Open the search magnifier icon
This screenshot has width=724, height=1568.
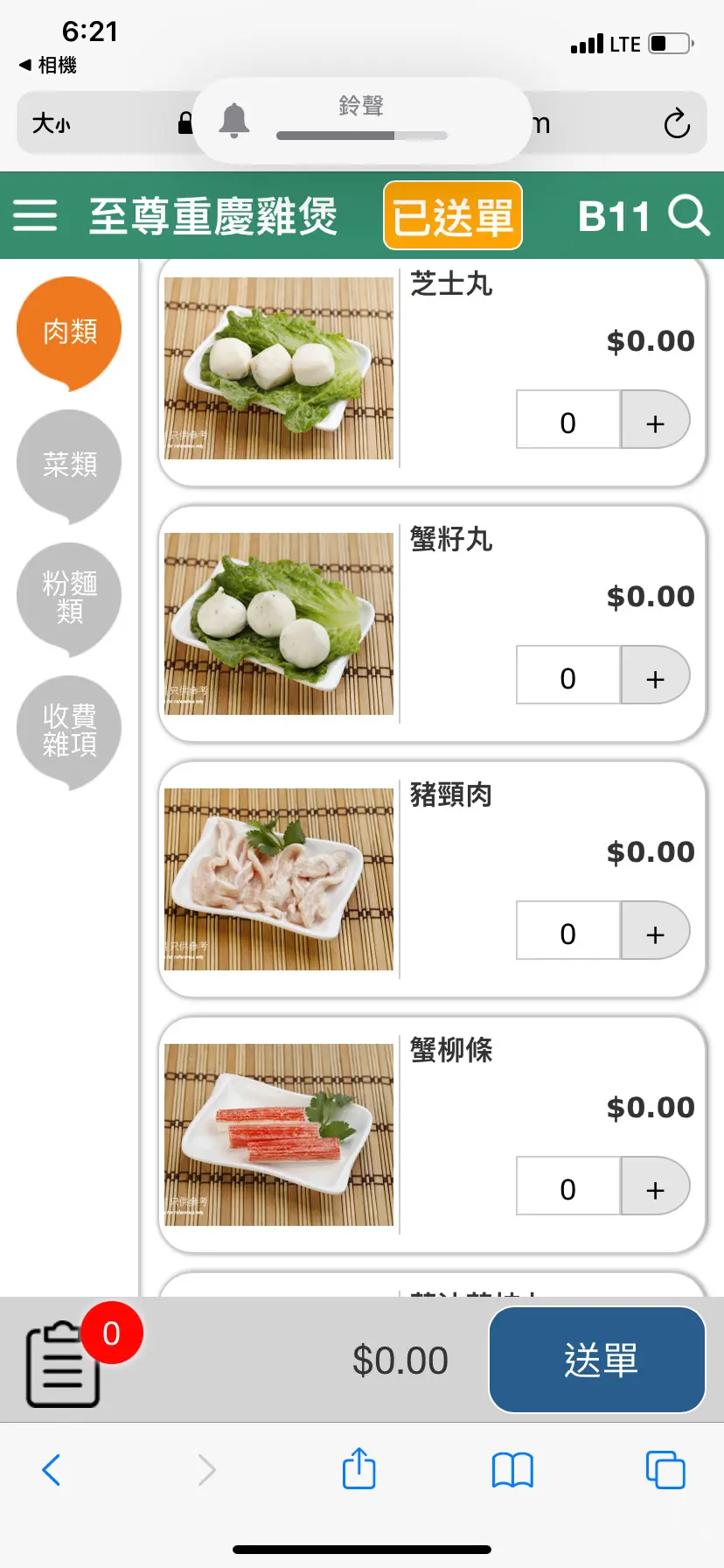(x=688, y=215)
